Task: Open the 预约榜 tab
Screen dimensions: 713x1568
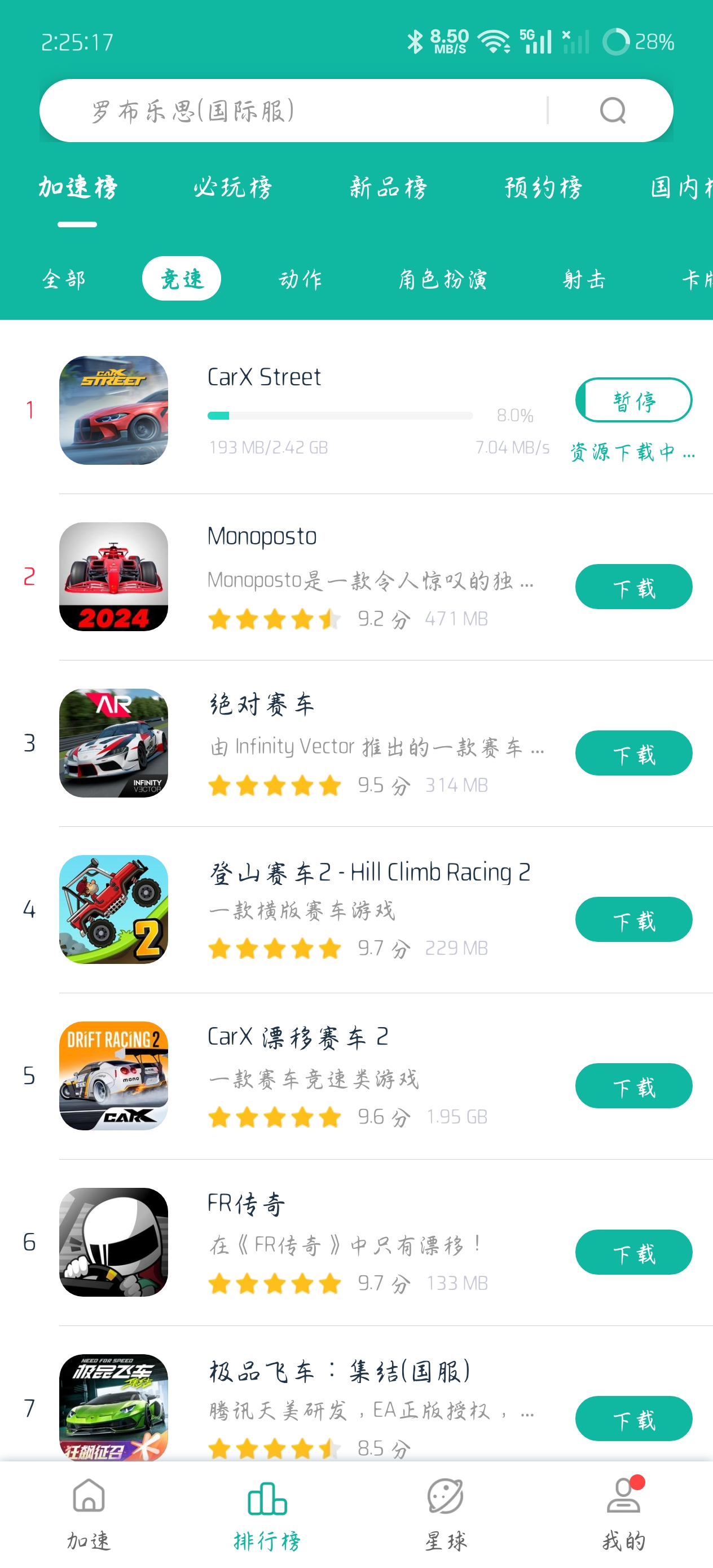Action: 543,188
